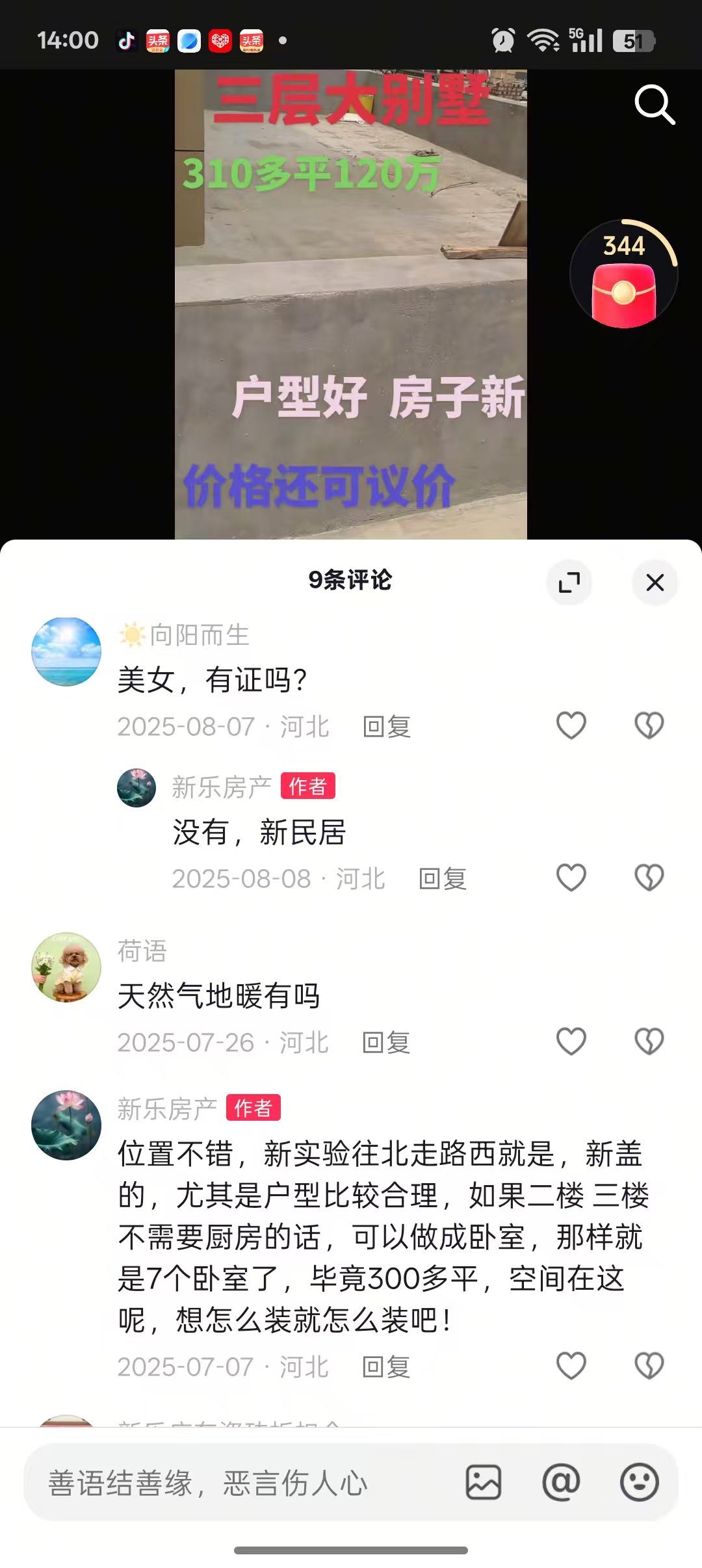Expand the comments panel to fullscreen
The height and width of the screenshot is (1568, 702).
click(x=569, y=582)
